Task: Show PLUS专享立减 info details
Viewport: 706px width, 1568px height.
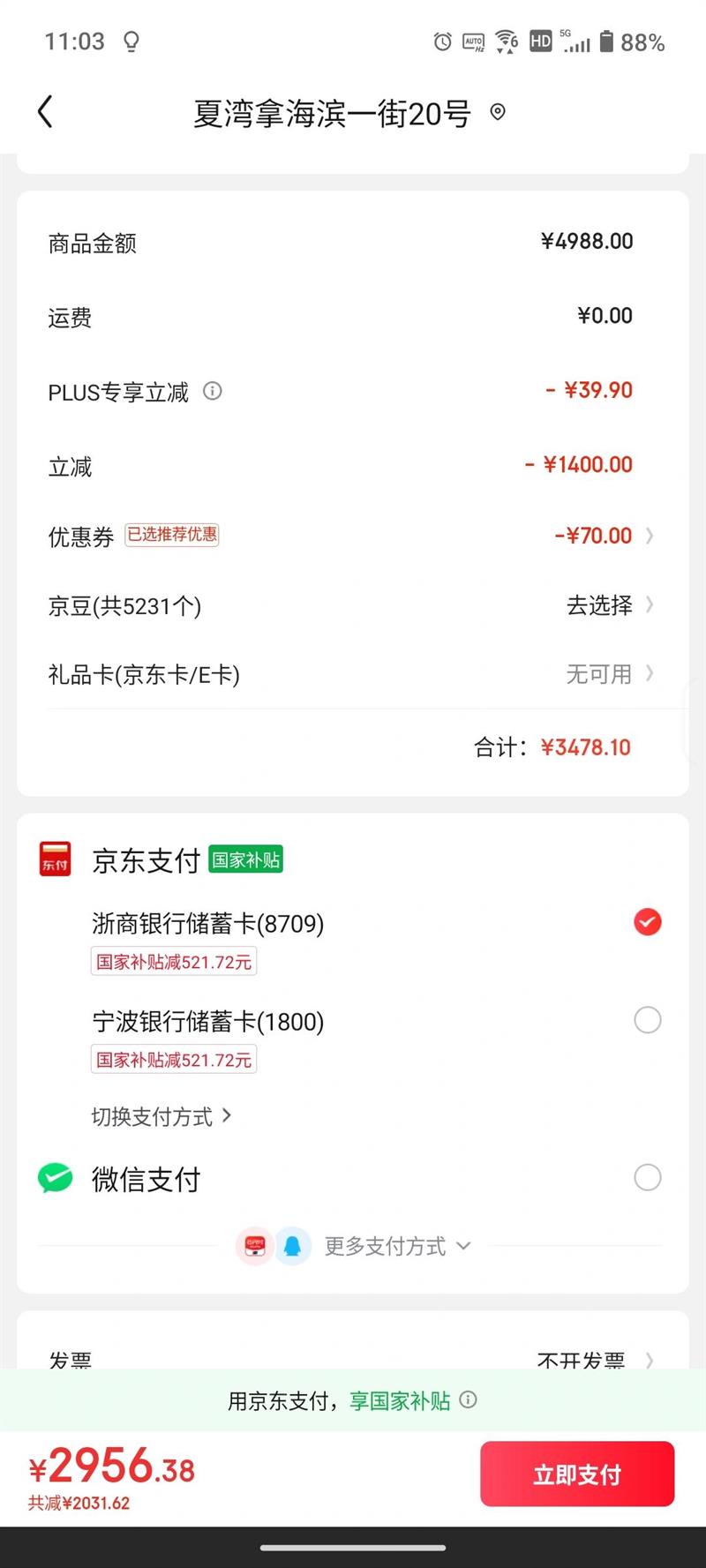Action: [213, 391]
